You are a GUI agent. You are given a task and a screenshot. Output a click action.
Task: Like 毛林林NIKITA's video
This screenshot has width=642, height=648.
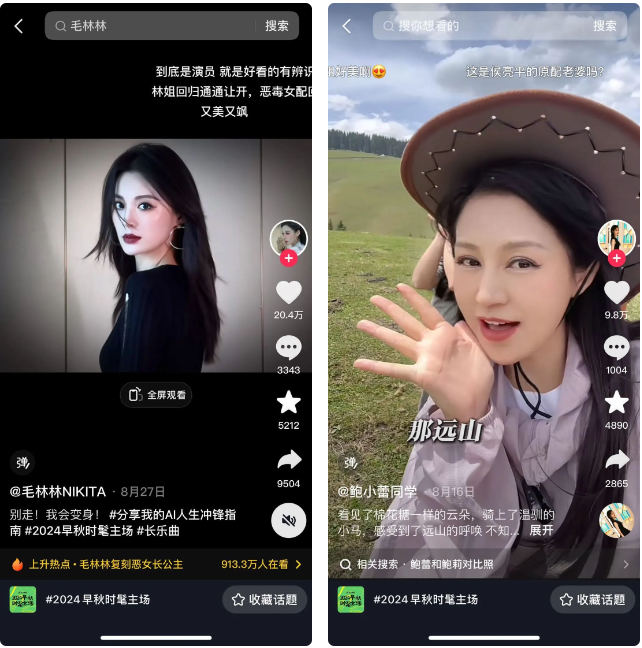pyautogui.click(x=288, y=293)
